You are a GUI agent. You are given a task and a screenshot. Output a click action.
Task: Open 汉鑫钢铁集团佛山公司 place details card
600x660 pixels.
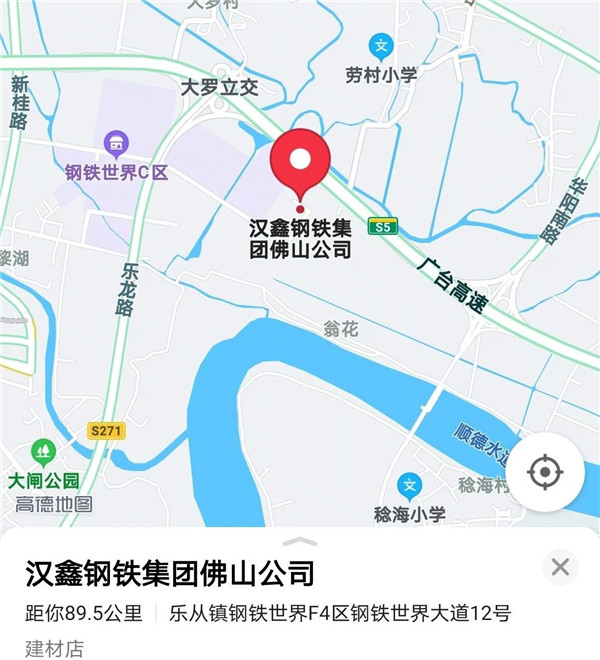(x=170, y=573)
